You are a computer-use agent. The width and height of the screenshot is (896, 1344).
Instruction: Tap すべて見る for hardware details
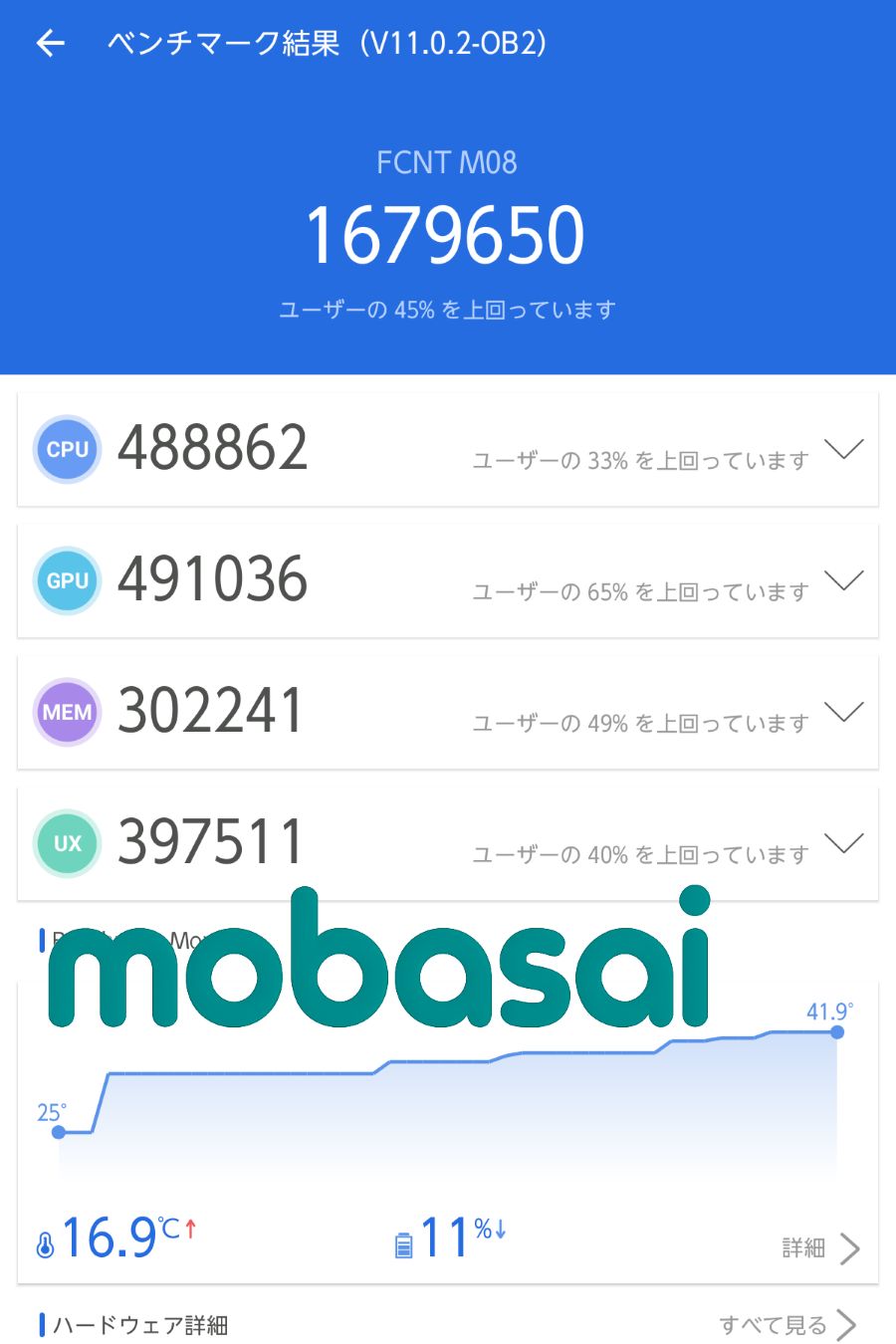tap(786, 1325)
